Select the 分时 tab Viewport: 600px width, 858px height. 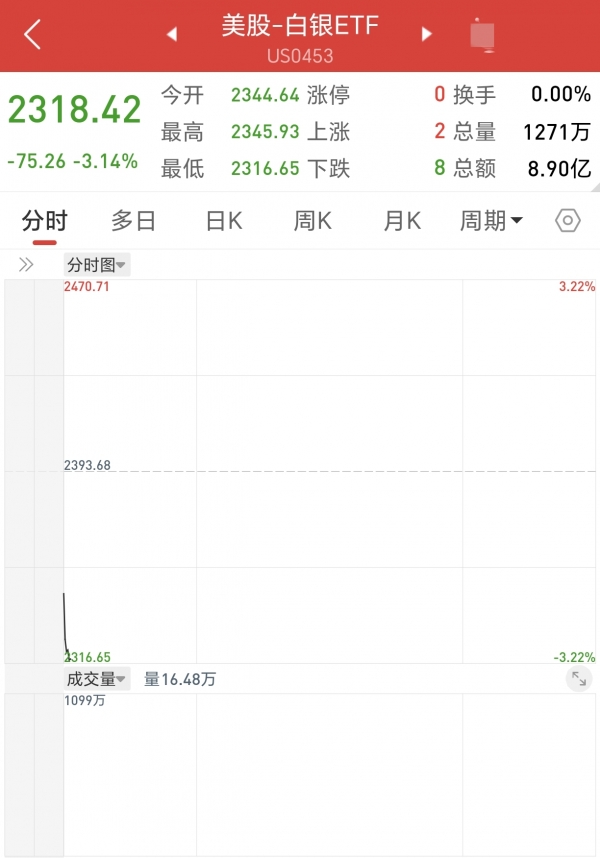[44, 221]
